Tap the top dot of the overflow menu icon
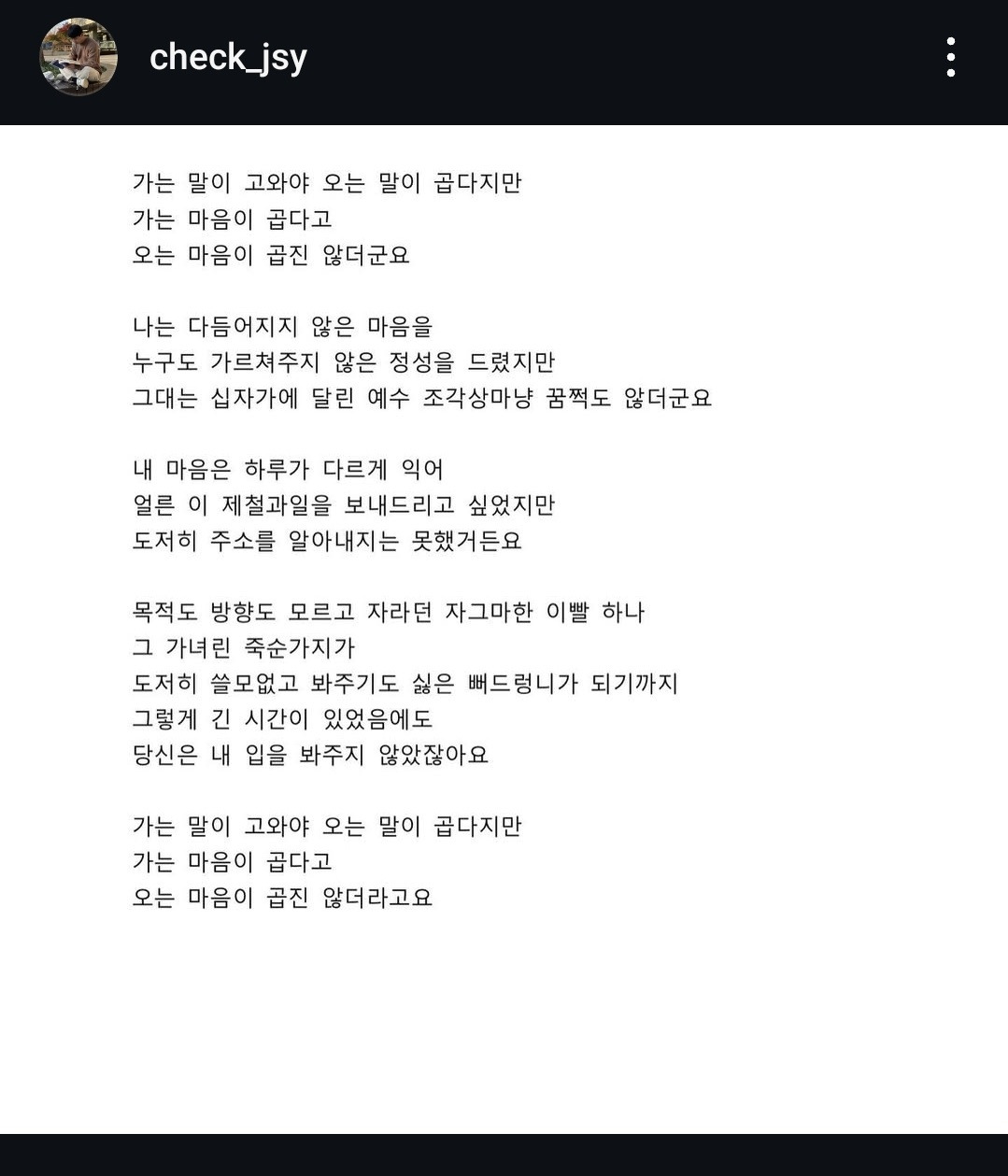1008x1176 pixels. (x=951, y=40)
